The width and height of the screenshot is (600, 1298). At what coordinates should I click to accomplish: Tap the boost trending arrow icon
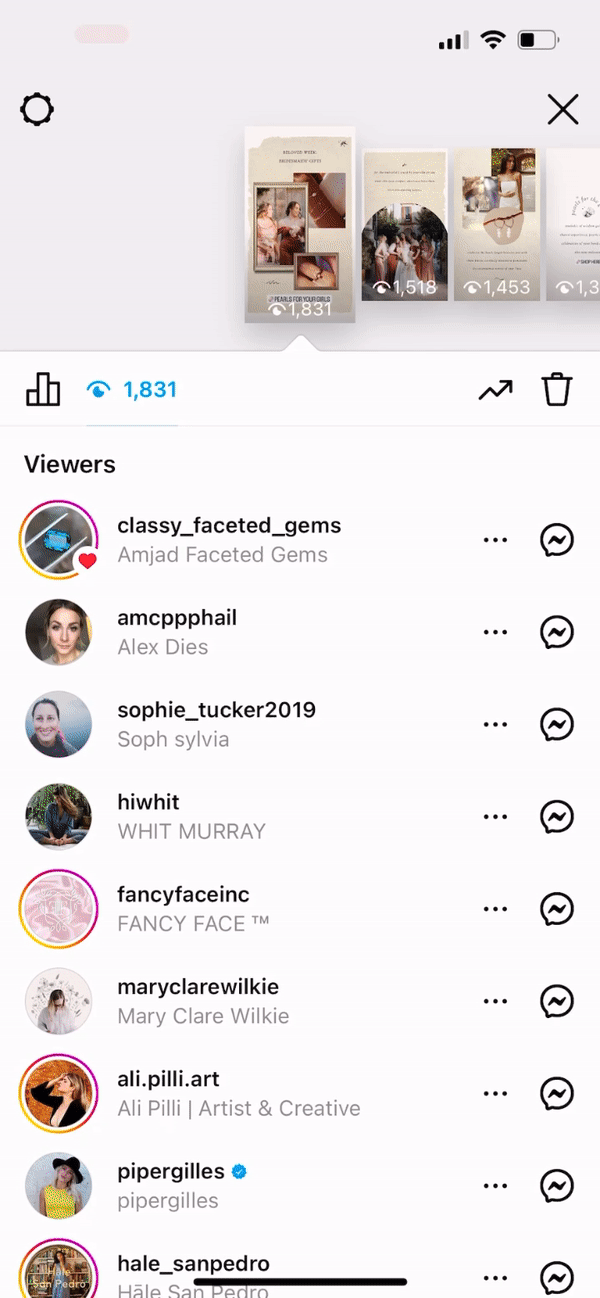495,390
